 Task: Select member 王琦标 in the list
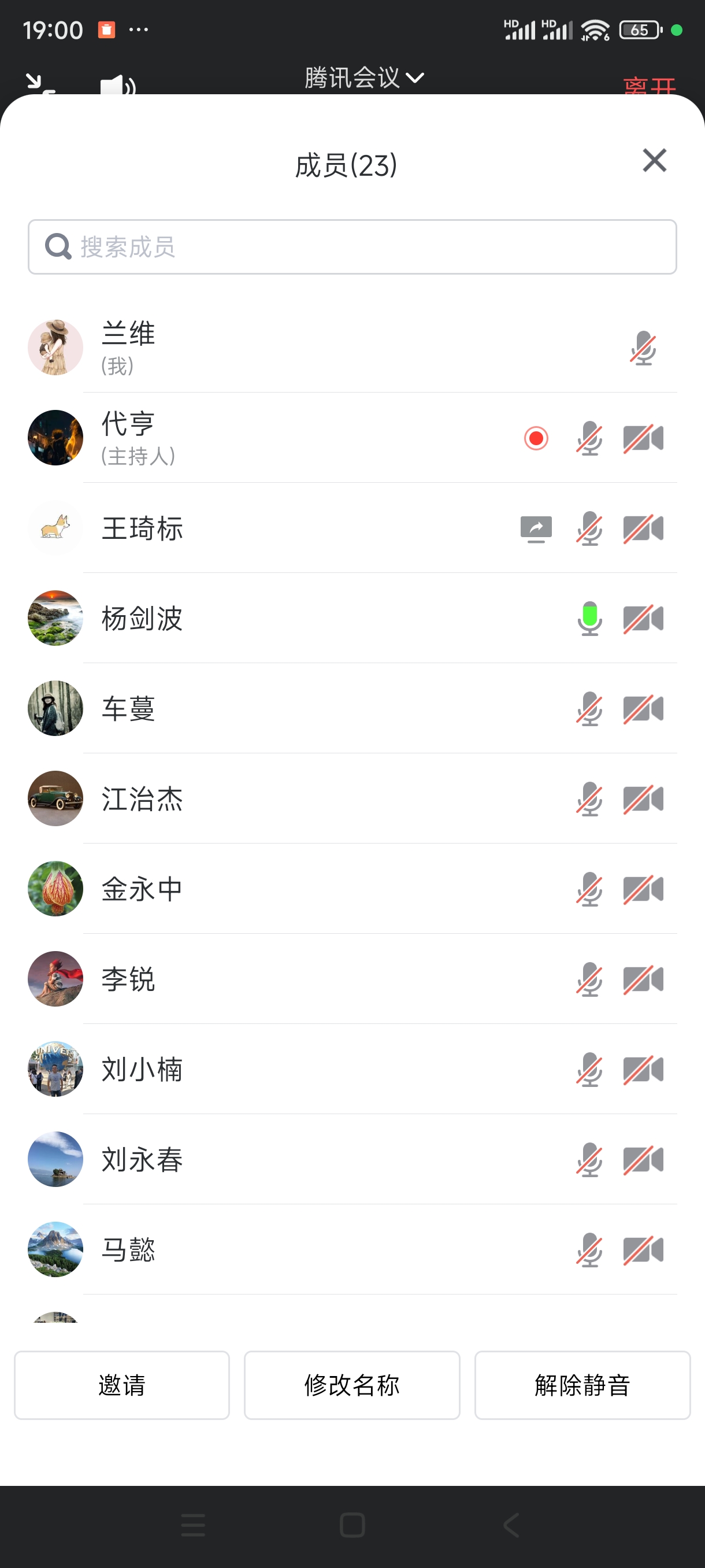point(142,528)
